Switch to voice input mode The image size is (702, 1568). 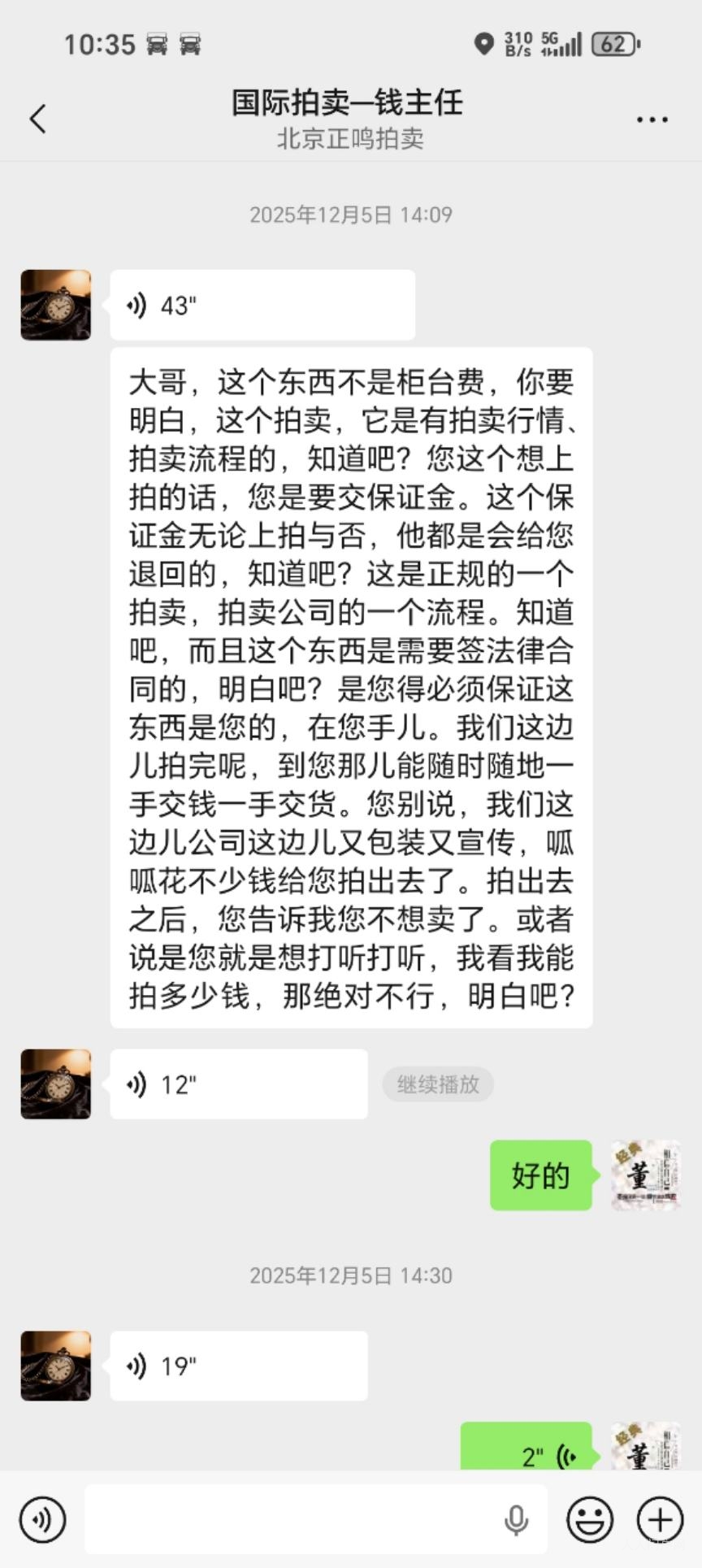click(41, 1519)
